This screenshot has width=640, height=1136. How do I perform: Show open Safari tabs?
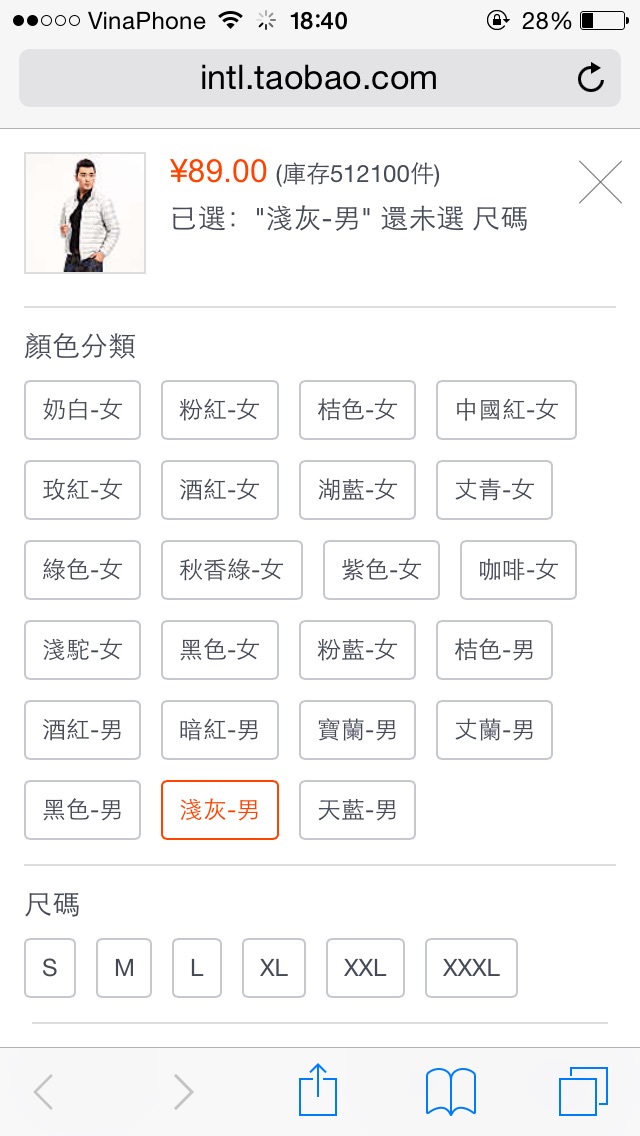583,1091
